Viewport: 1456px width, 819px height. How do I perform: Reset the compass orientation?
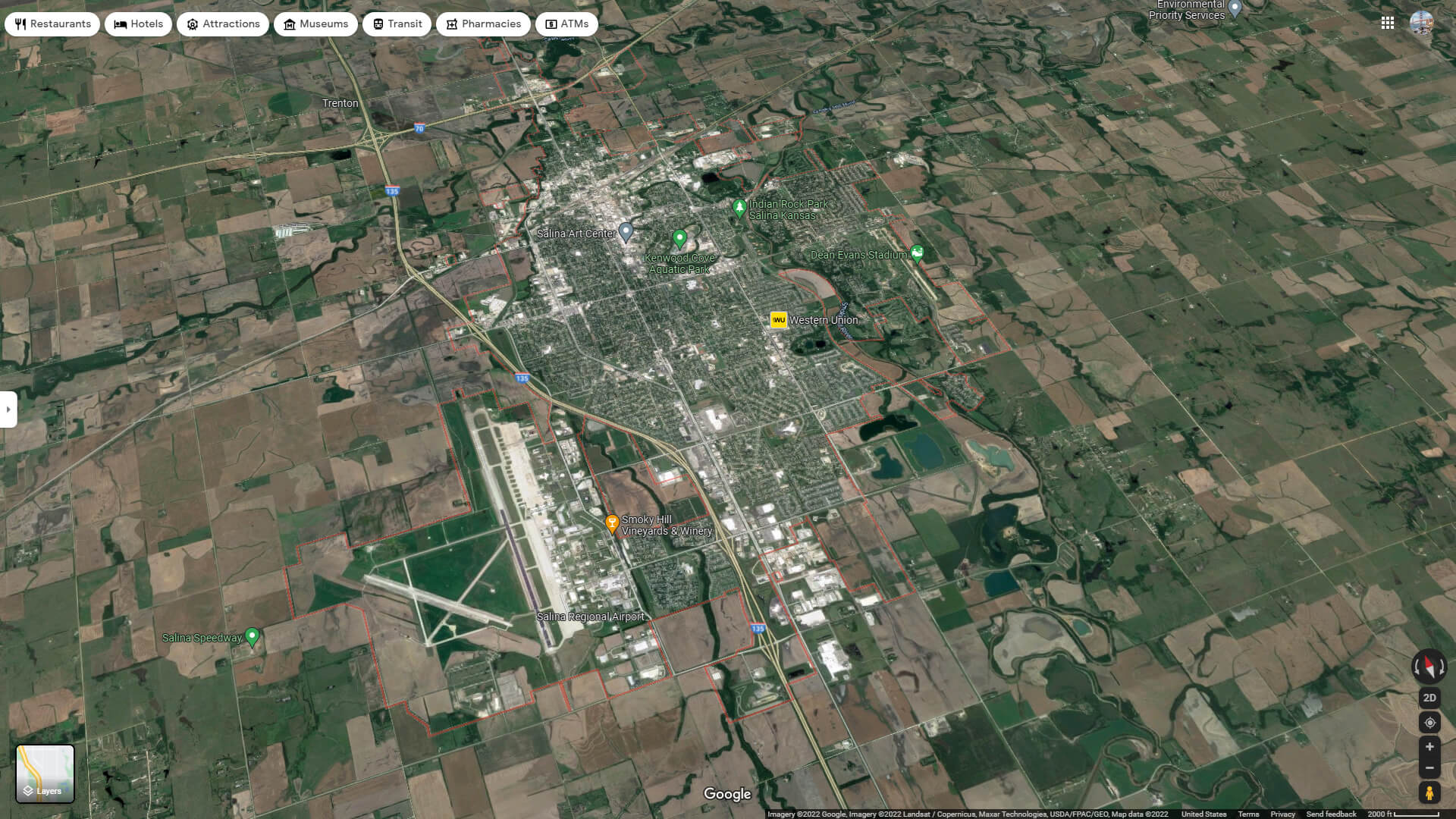[1429, 667]
